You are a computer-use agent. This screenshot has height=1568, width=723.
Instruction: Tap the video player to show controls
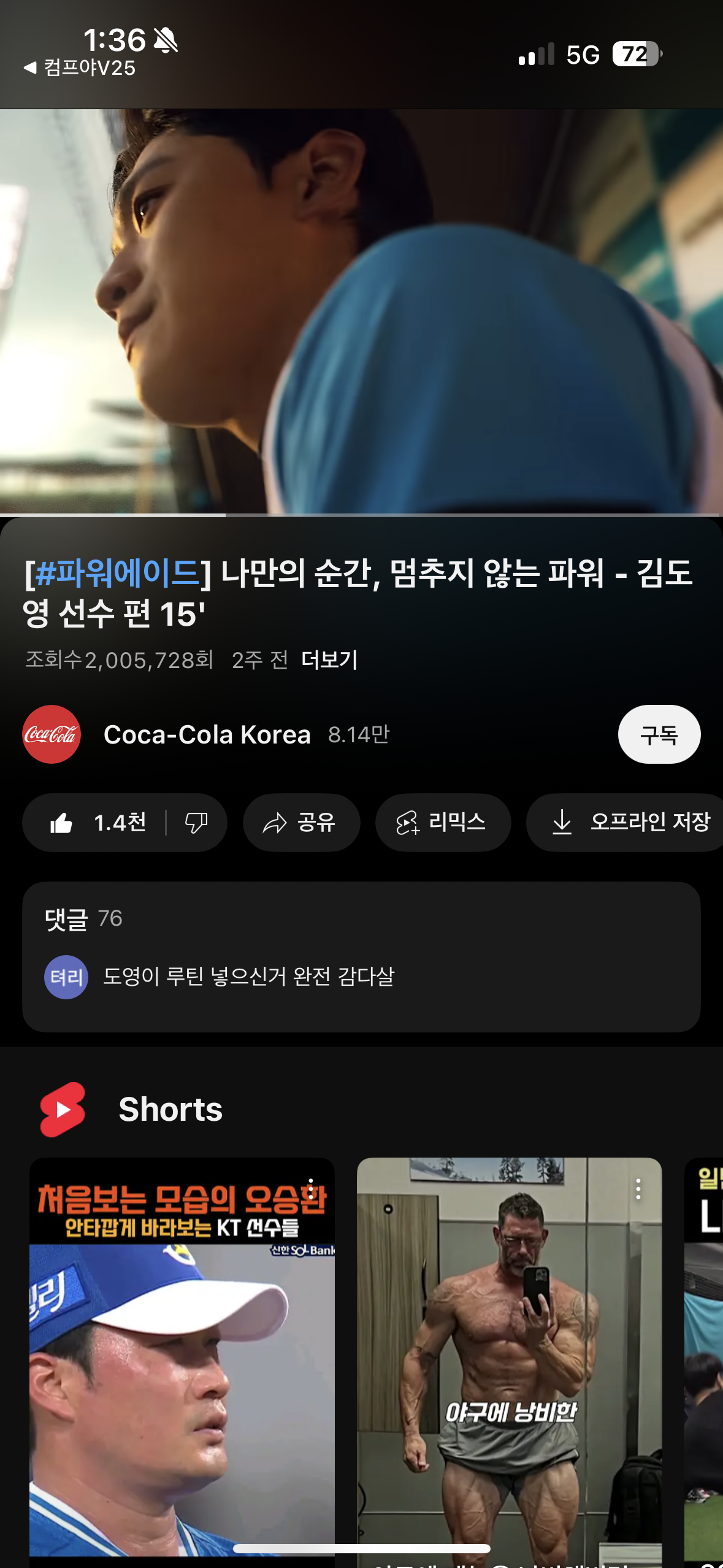pyautogui.click(x=361, y=311)
